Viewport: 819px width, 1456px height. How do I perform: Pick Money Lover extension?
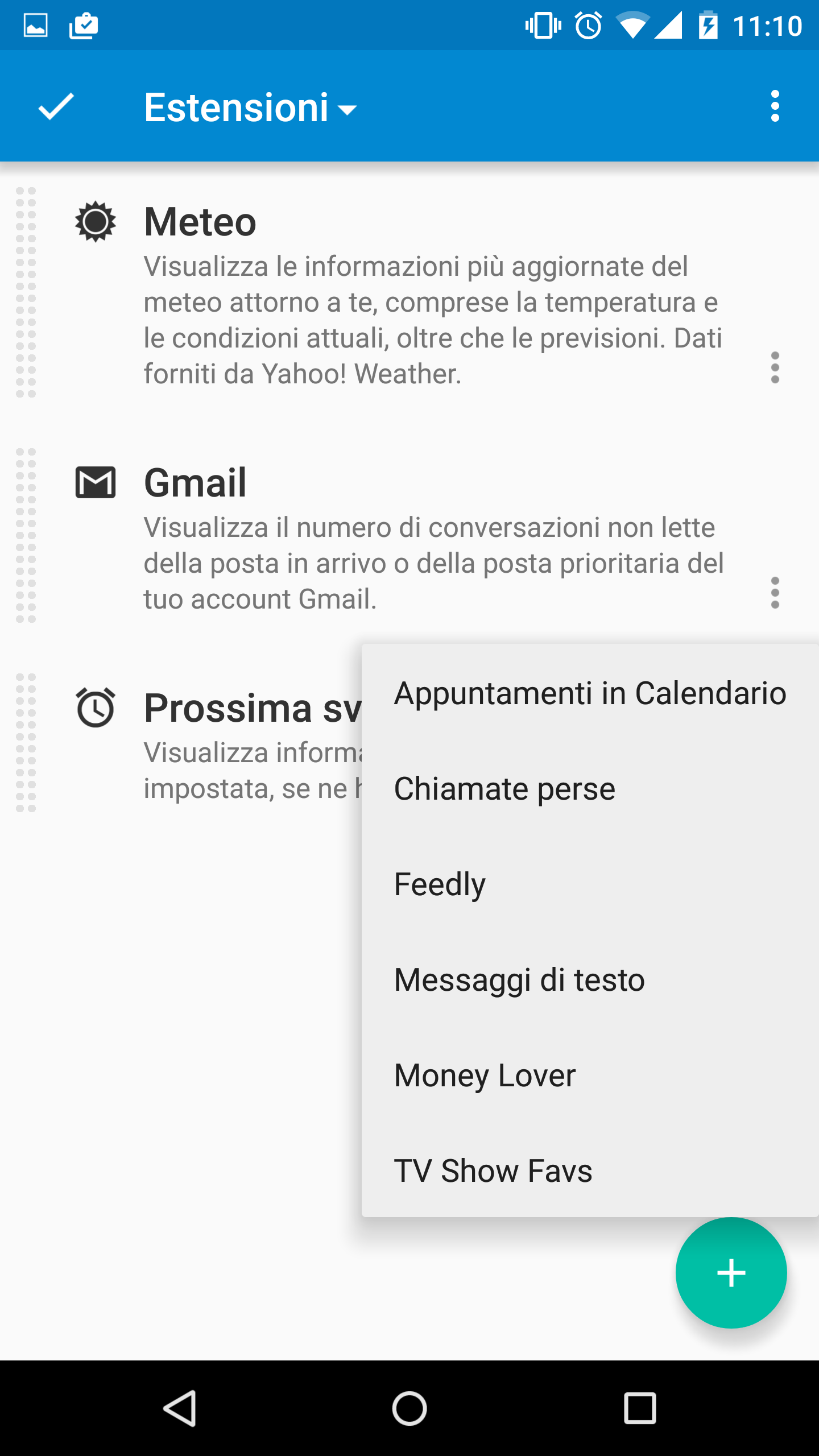[590, 1075]
